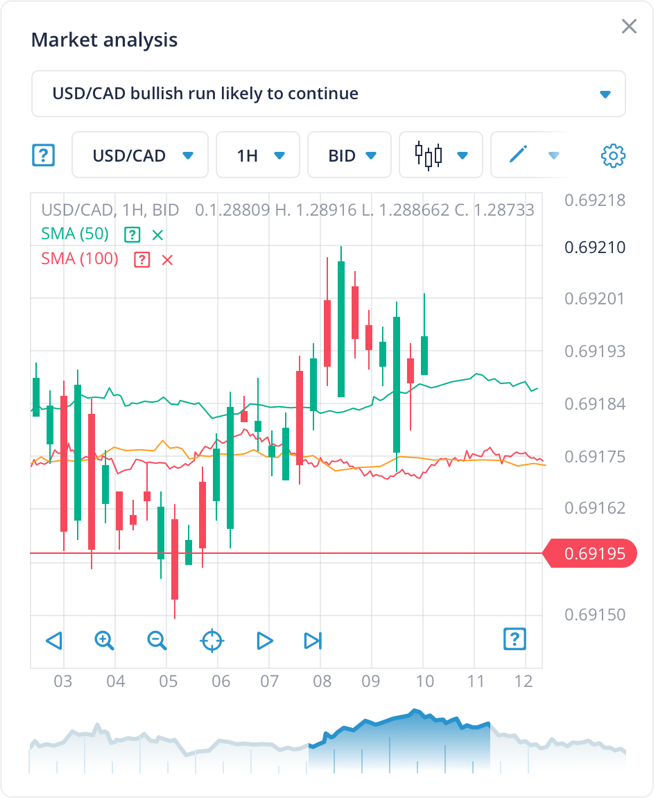Open help for SMA (100) indicator
The height and width of the screenshot is (798, 654).
(x=142, y=259)
